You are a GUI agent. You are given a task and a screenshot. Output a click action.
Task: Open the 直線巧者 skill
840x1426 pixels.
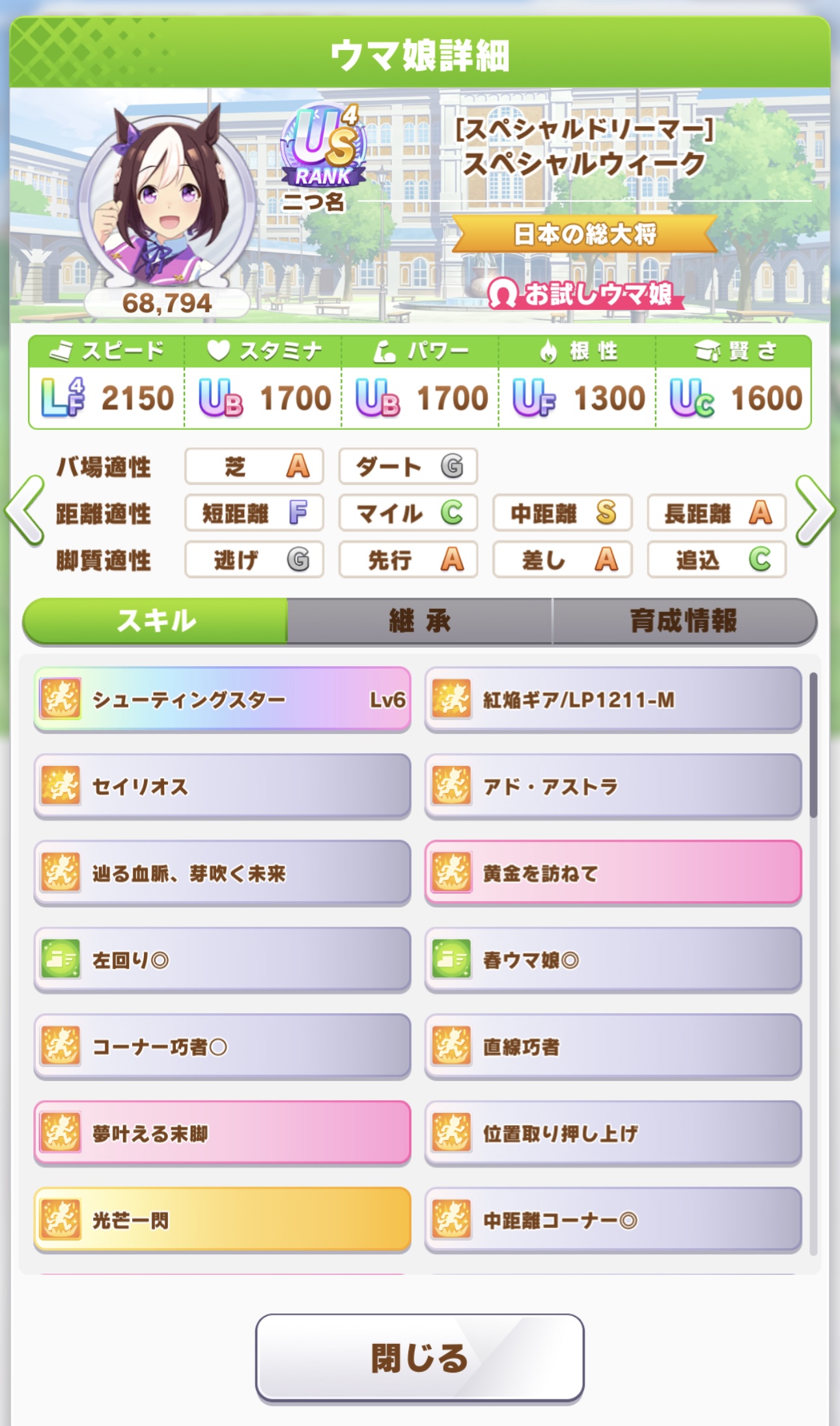click(x=613, y=1046)
